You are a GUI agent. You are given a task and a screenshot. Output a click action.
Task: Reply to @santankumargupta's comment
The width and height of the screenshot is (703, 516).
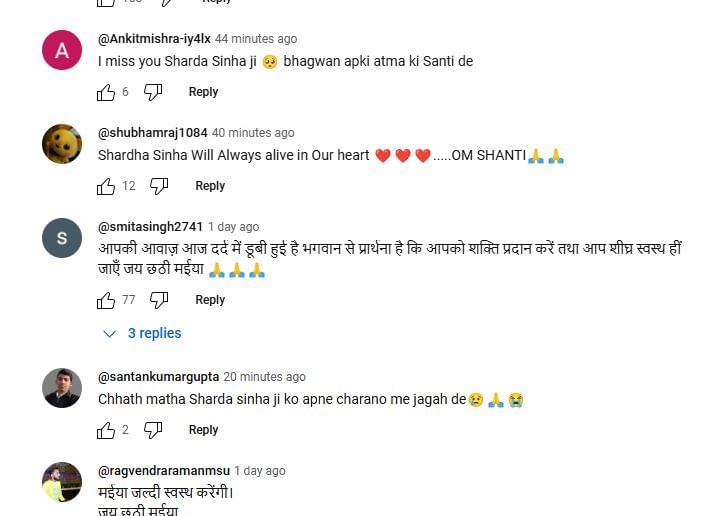(x=203, y=430)
